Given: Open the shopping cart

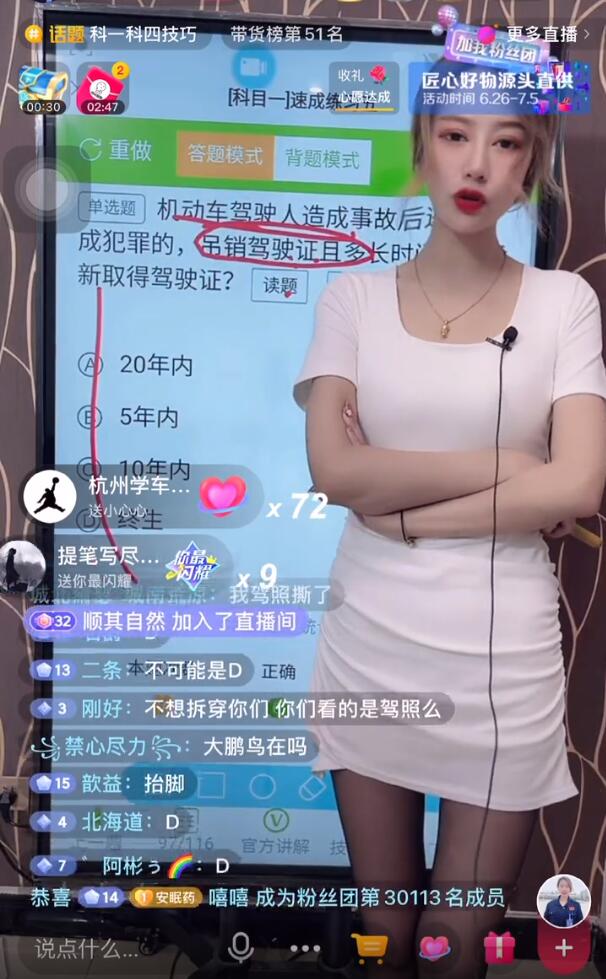Looking at the screenshot, I should point(368,947).
